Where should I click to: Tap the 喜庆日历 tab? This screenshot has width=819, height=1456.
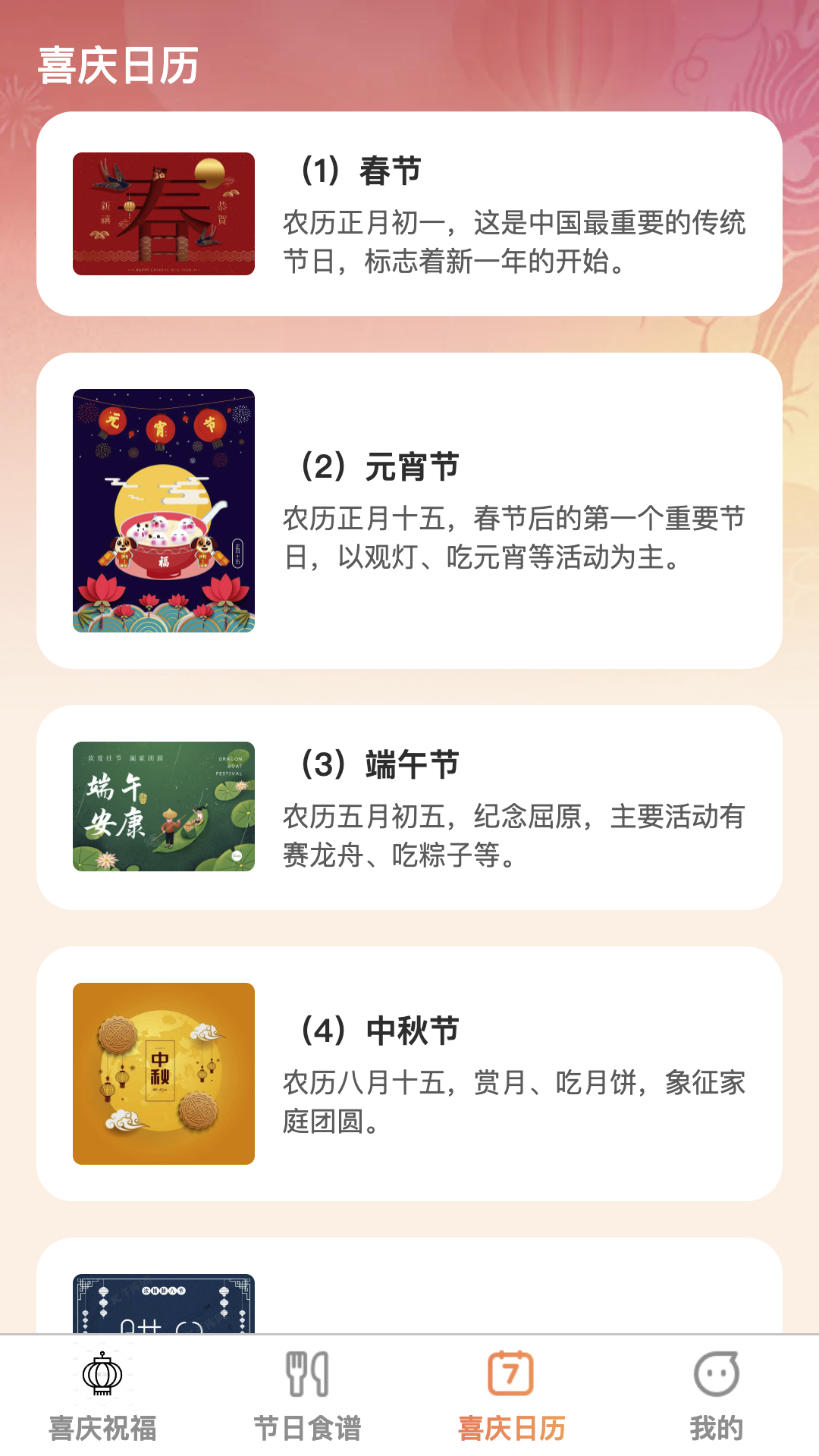click(512, 1395)
